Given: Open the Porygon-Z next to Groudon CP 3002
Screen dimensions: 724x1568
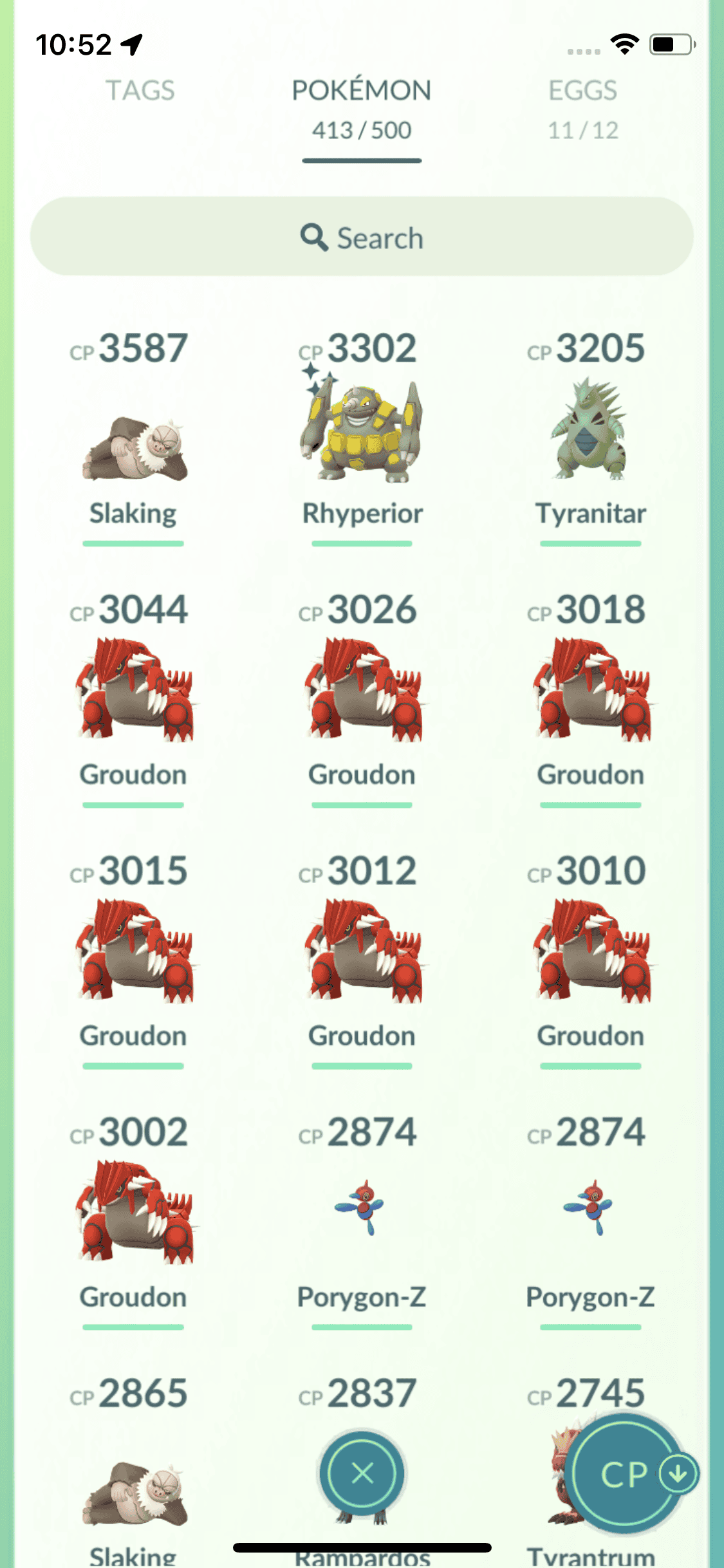Looking at the screenshot, I should click(x=362, y=1210).
